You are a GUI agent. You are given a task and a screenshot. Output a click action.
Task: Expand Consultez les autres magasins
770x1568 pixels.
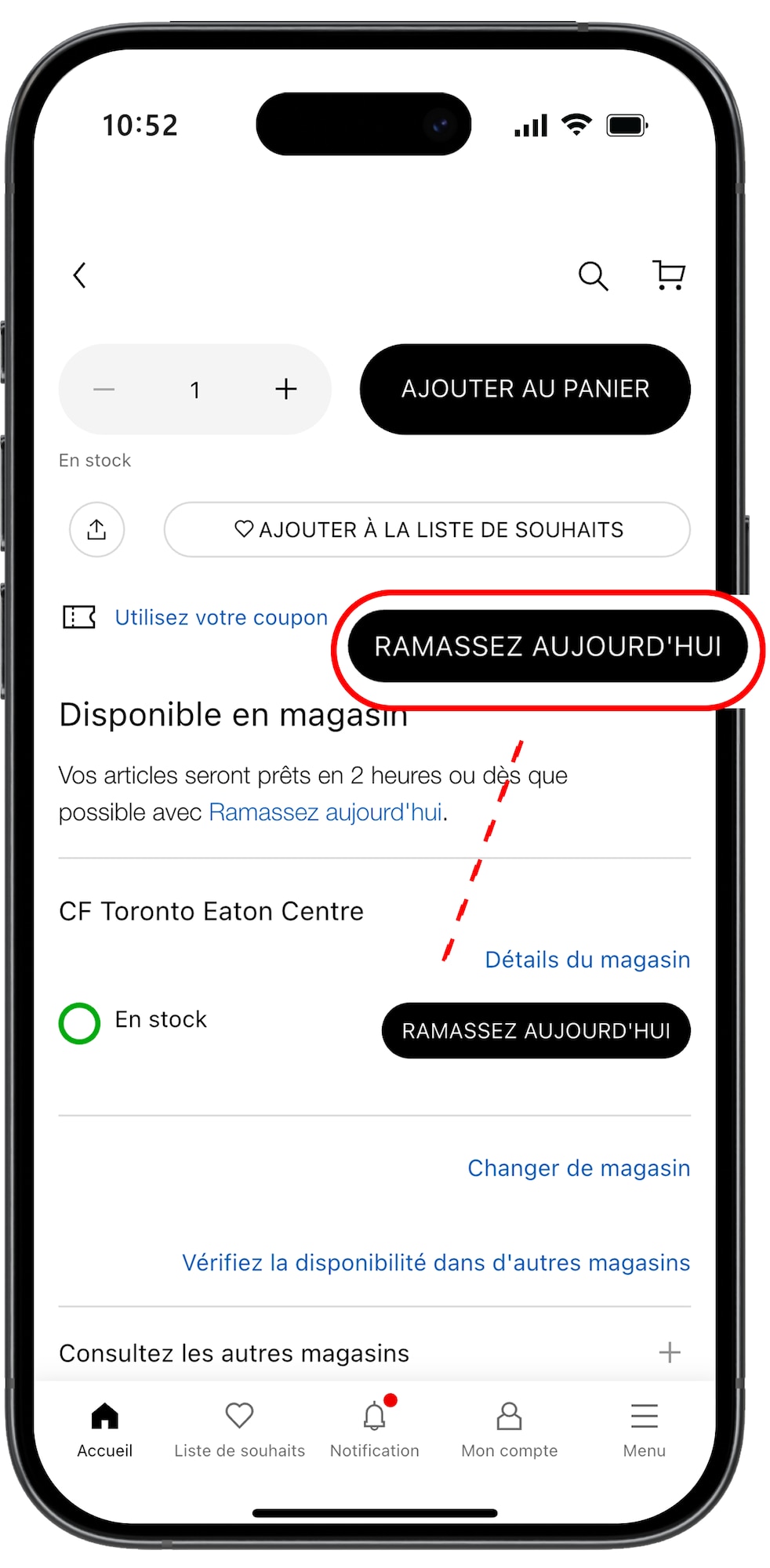pyautogui.click(x=669, y=1352)
